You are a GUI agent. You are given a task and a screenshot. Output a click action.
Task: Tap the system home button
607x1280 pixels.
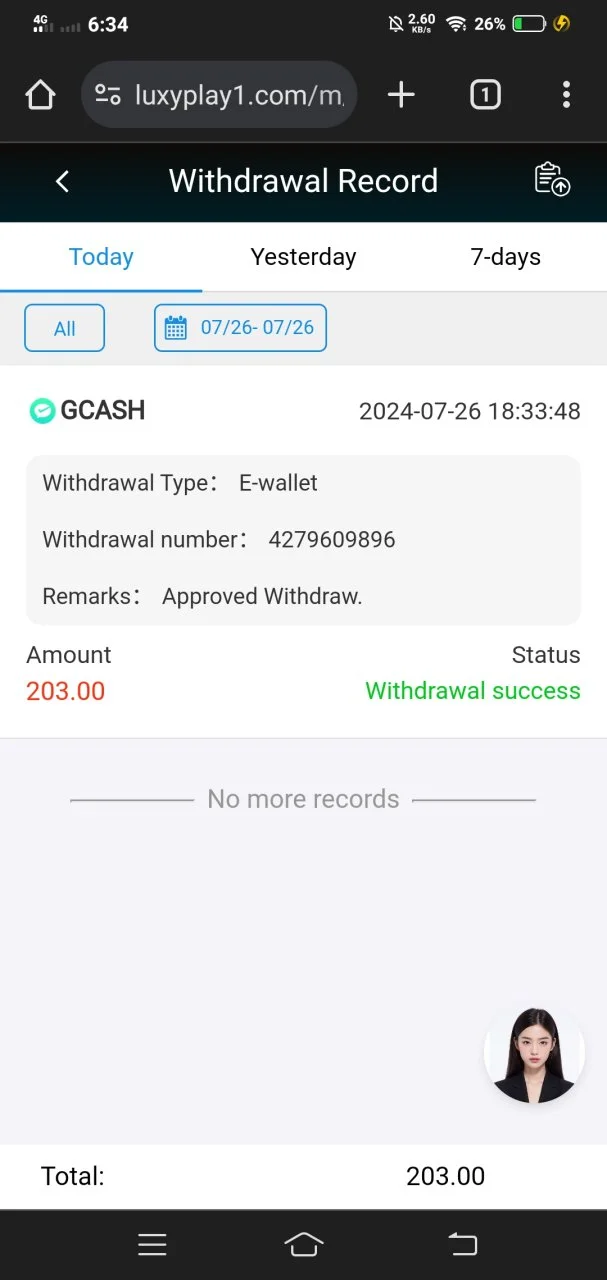coord(303,1244)
